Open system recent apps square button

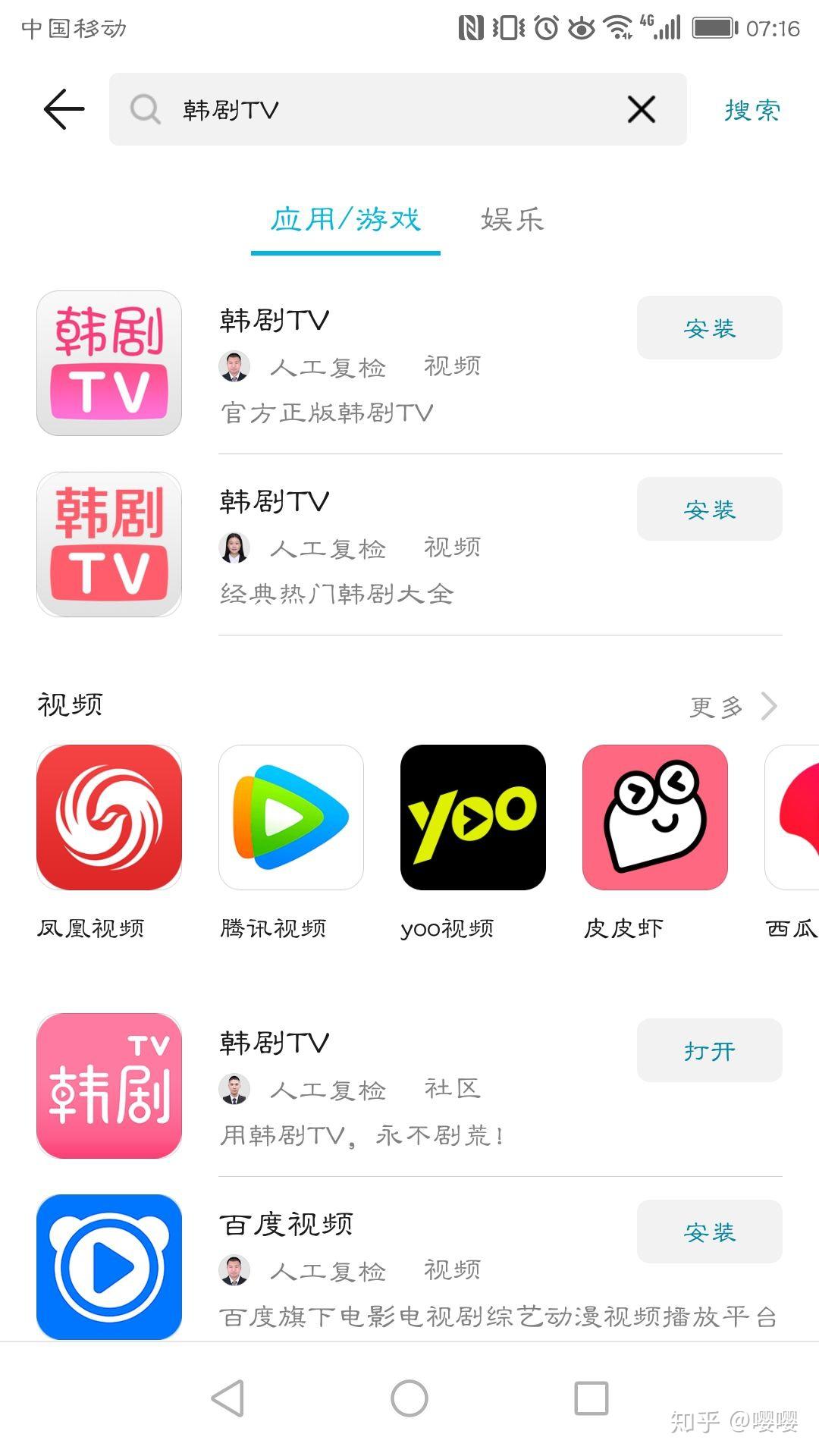[591, 1398]
